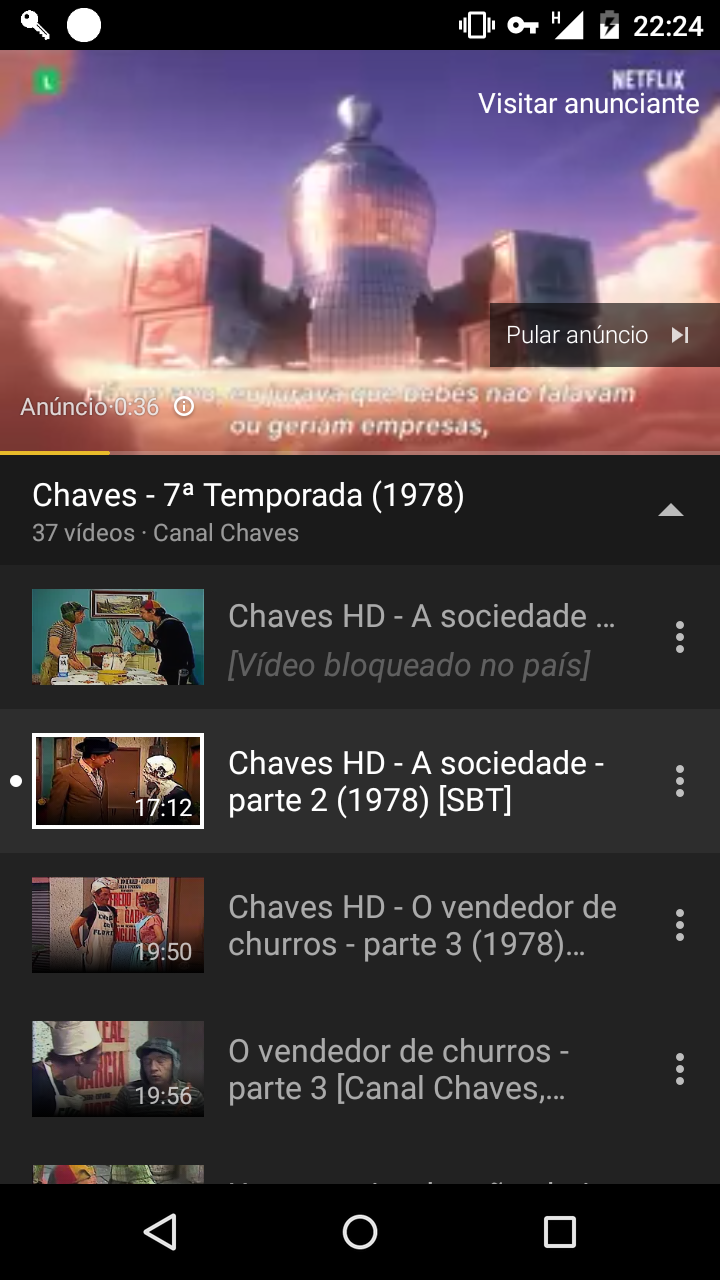Viewport: 720px width, 1280px height.
Task: Open options for A sociedade - parte 2
Action: tap(680, 781)
